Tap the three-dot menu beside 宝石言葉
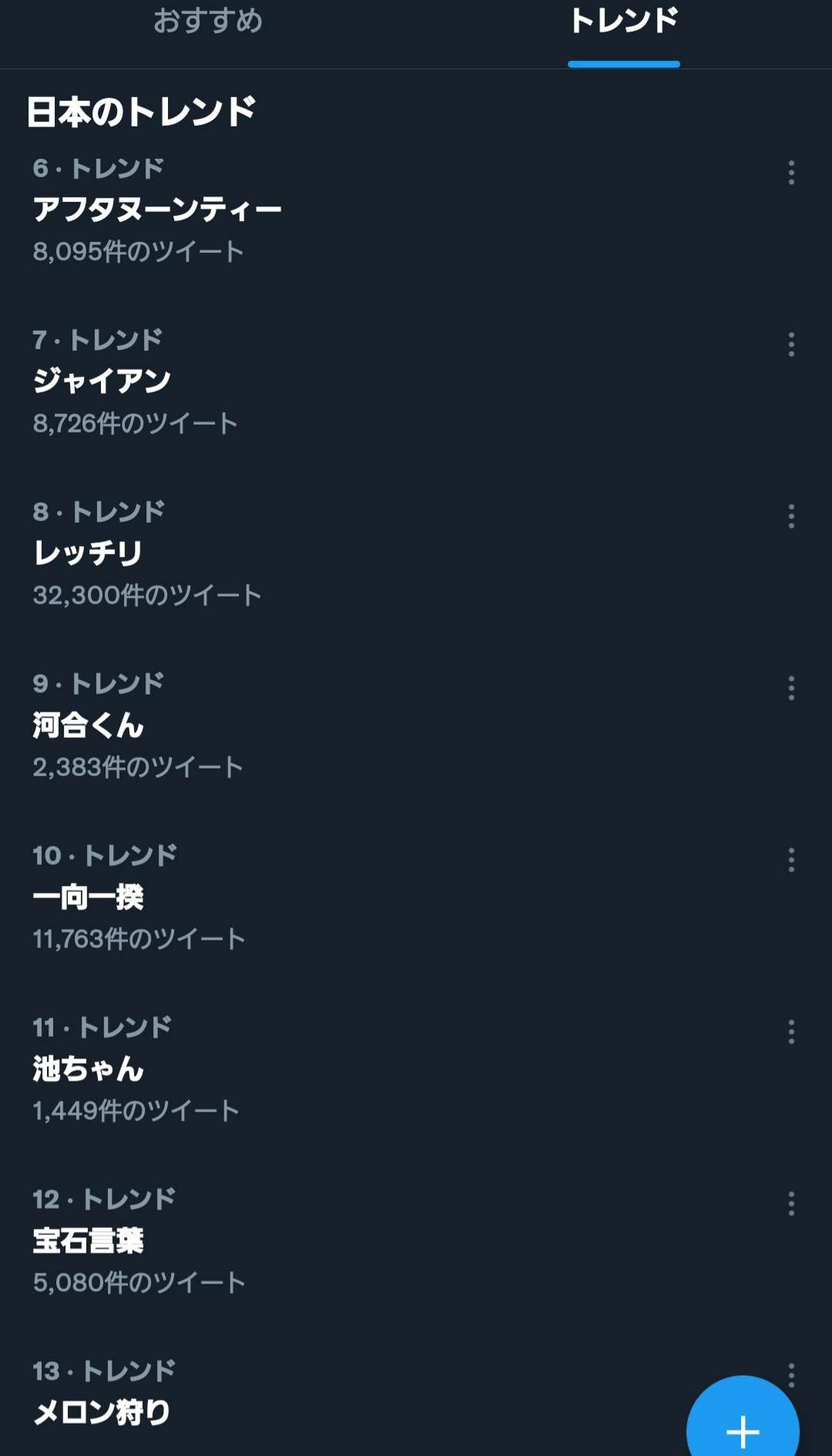The width and height of the screenshot is (832, 1456). [791, 1204]
